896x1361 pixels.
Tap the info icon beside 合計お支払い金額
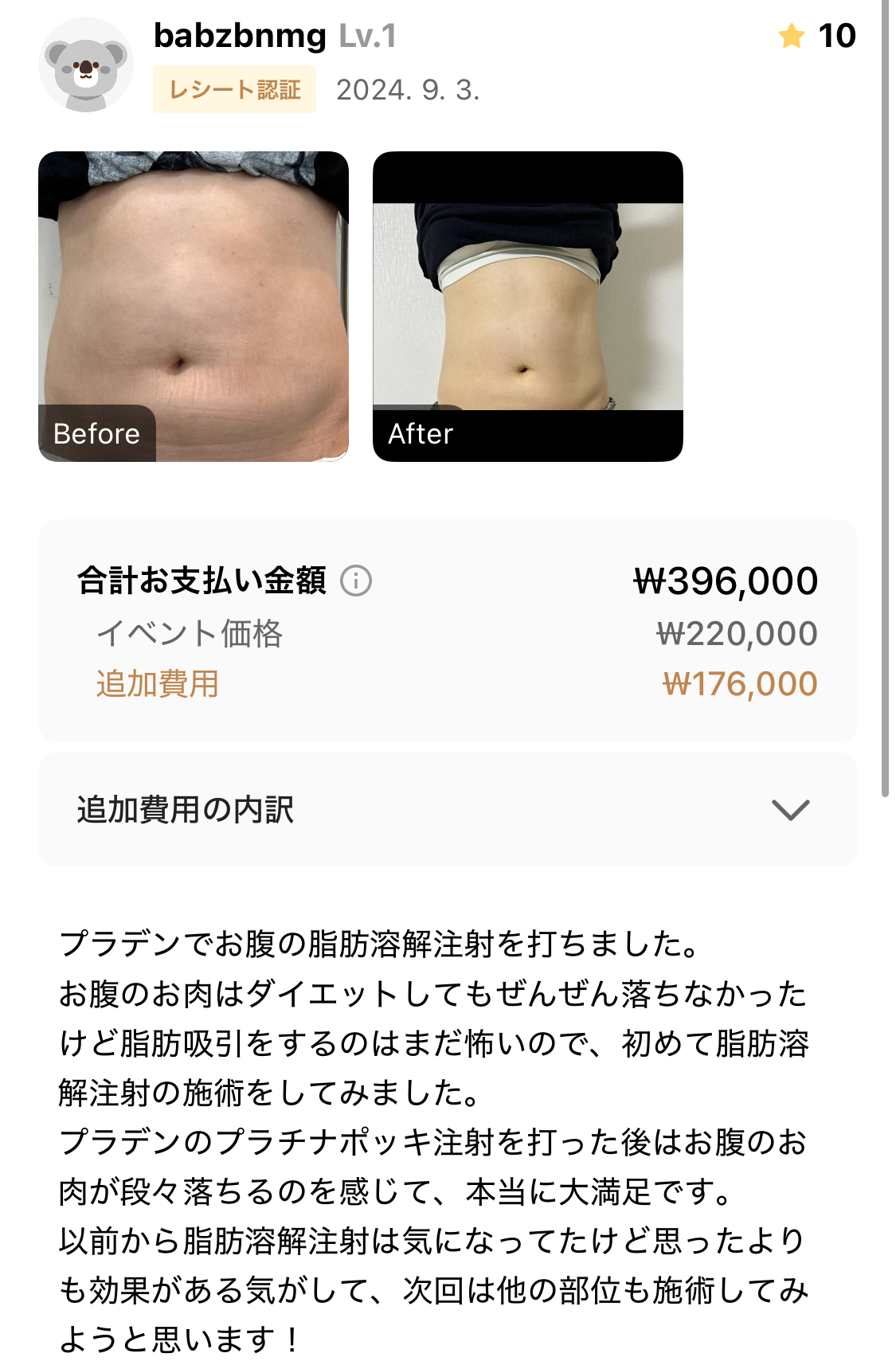pyautogui.click(x=356, y=581)
